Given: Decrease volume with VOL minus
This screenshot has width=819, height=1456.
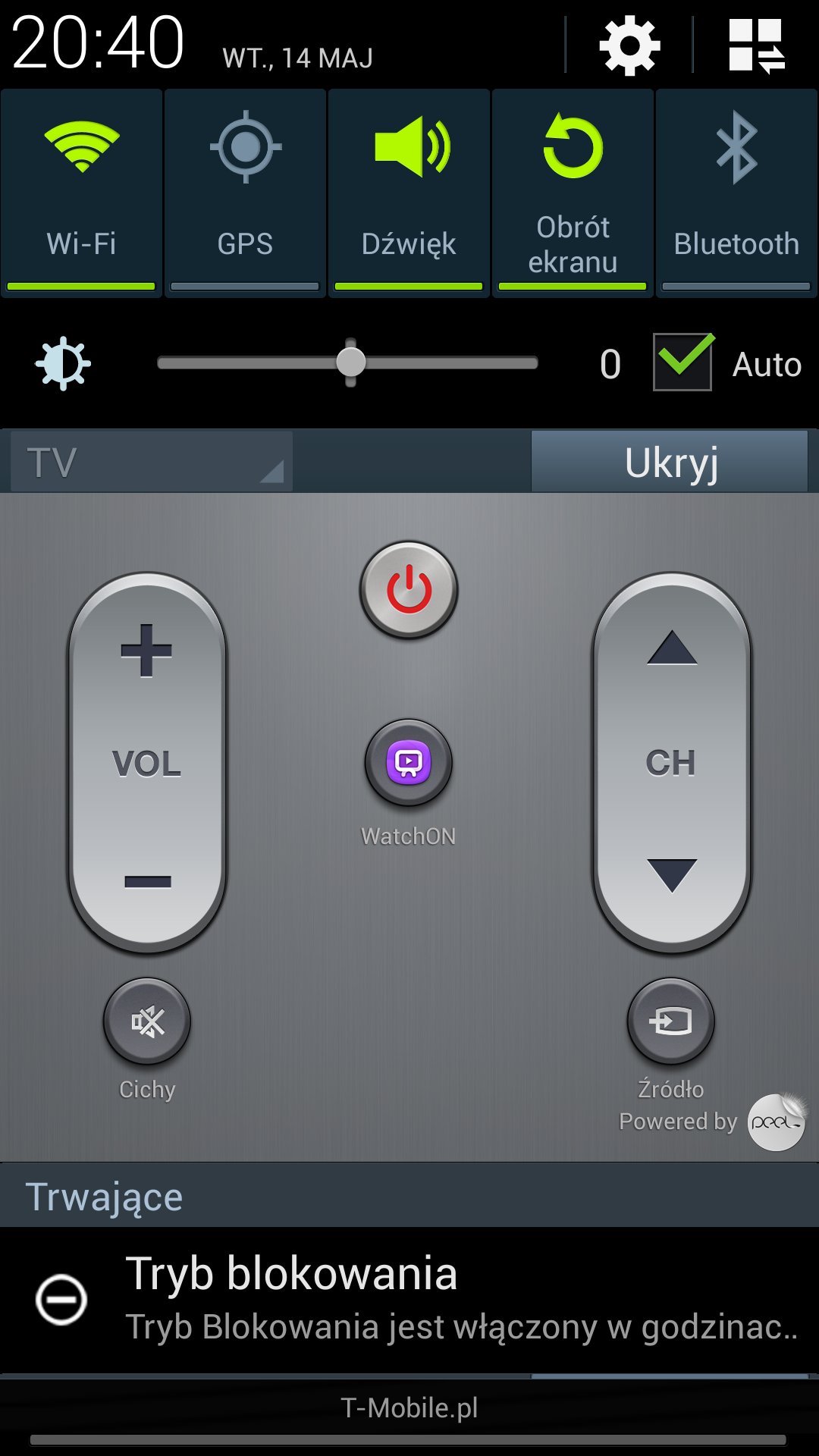Looking at the screenshot, I should [147, 881].
